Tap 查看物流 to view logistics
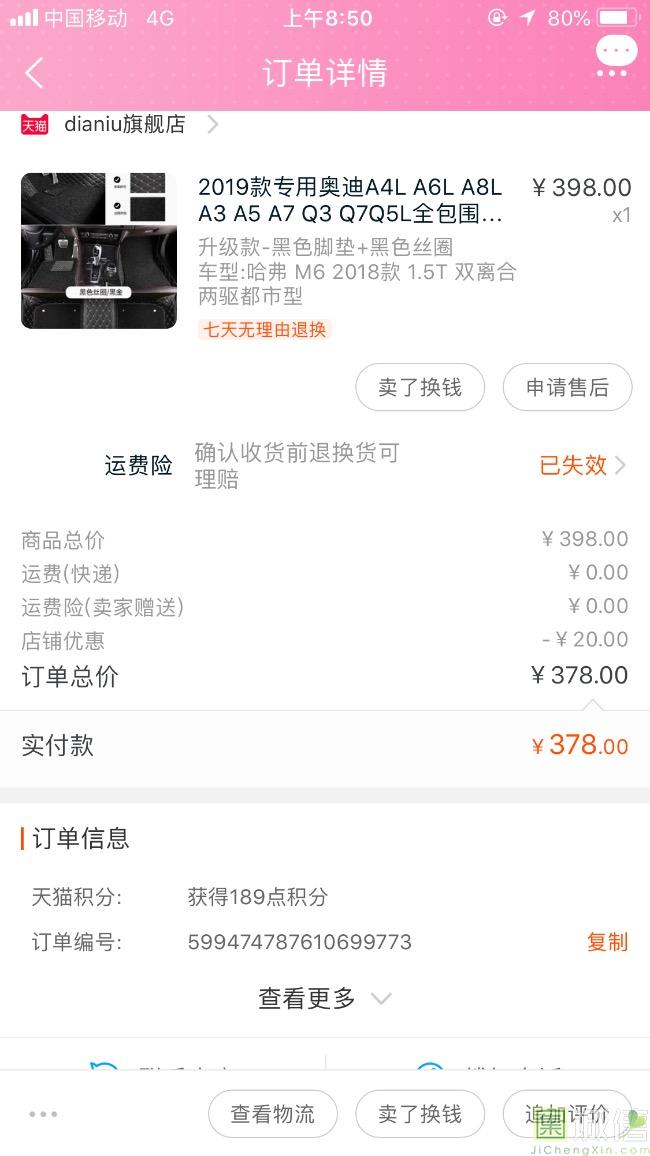650x1156 pixels. pyautogui.click(x=273, y=1114)
